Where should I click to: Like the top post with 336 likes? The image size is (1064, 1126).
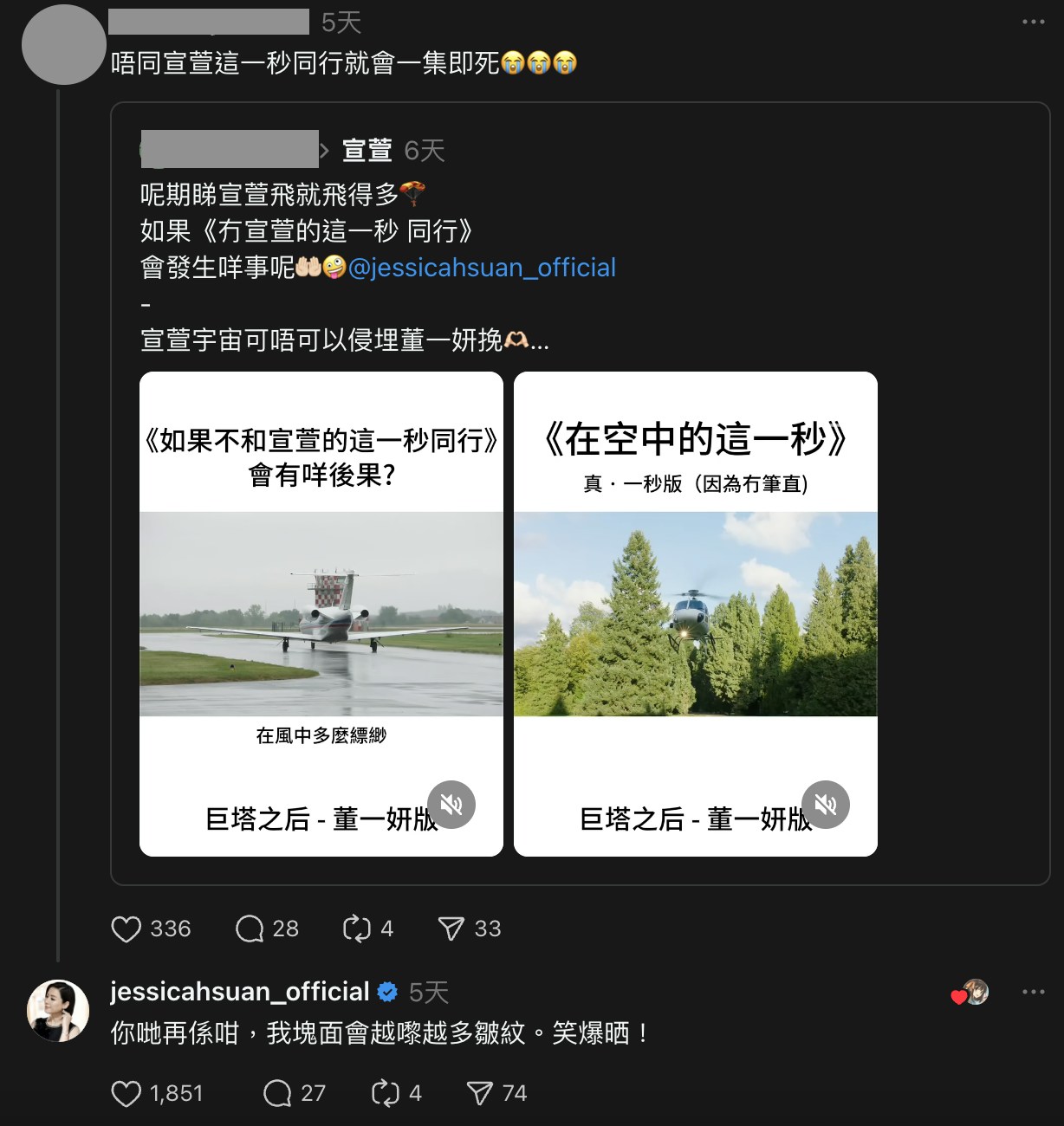[x=127, y=929]
